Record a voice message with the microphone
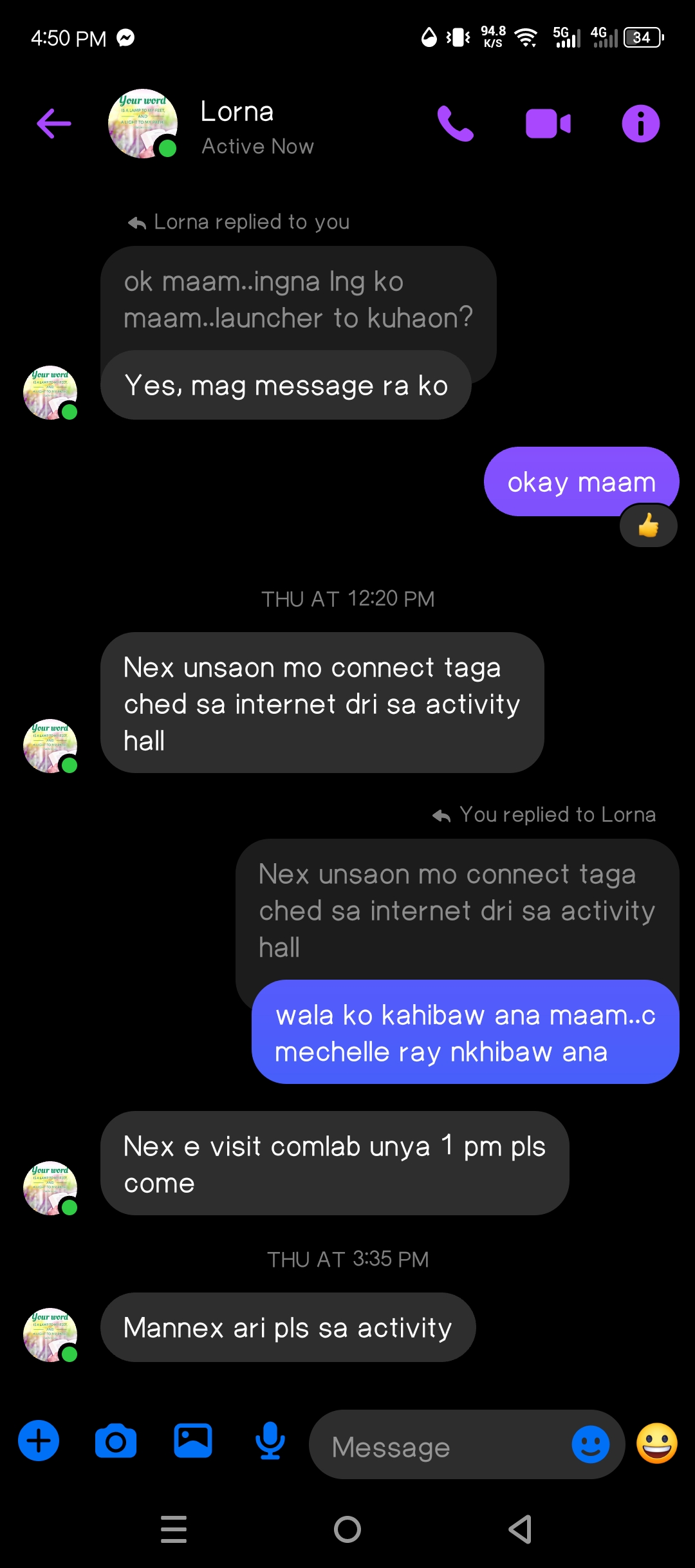Image resolution: width=695 pixels, height=1568 pixels. [270, 1441]
